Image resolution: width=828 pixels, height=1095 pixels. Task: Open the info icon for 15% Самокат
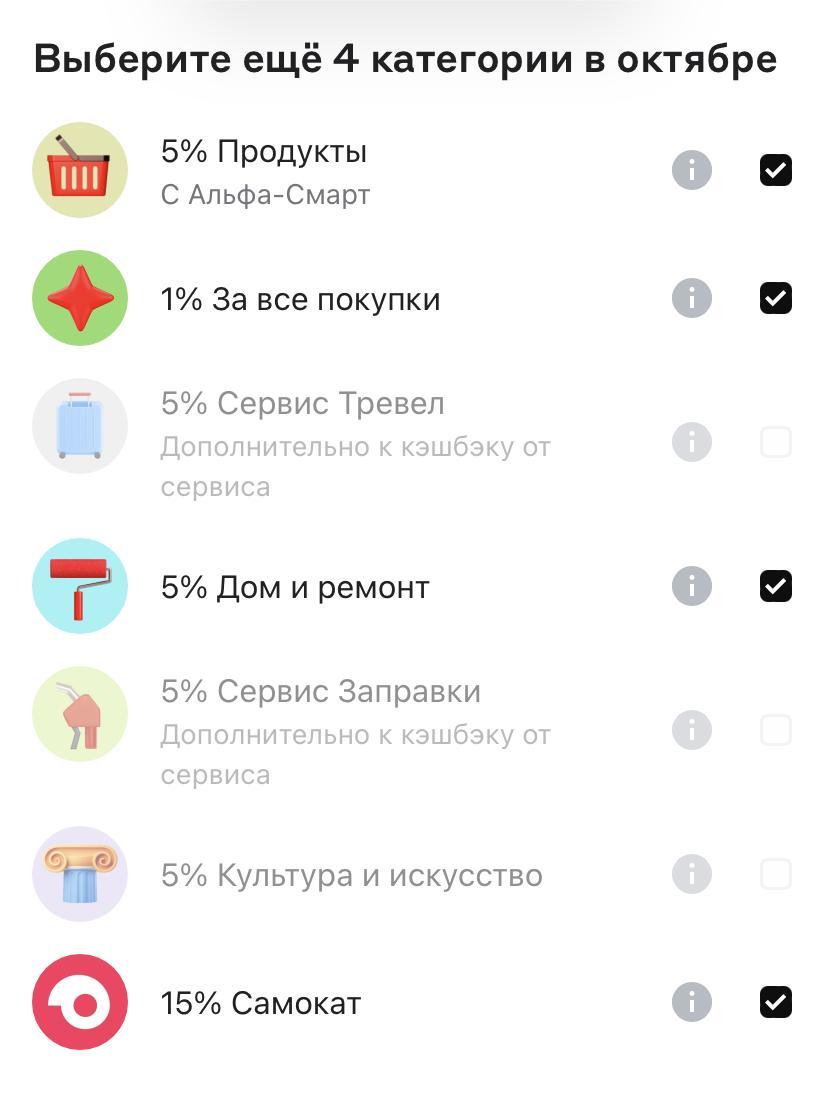pyautogui.click(x=692, y=1002)
